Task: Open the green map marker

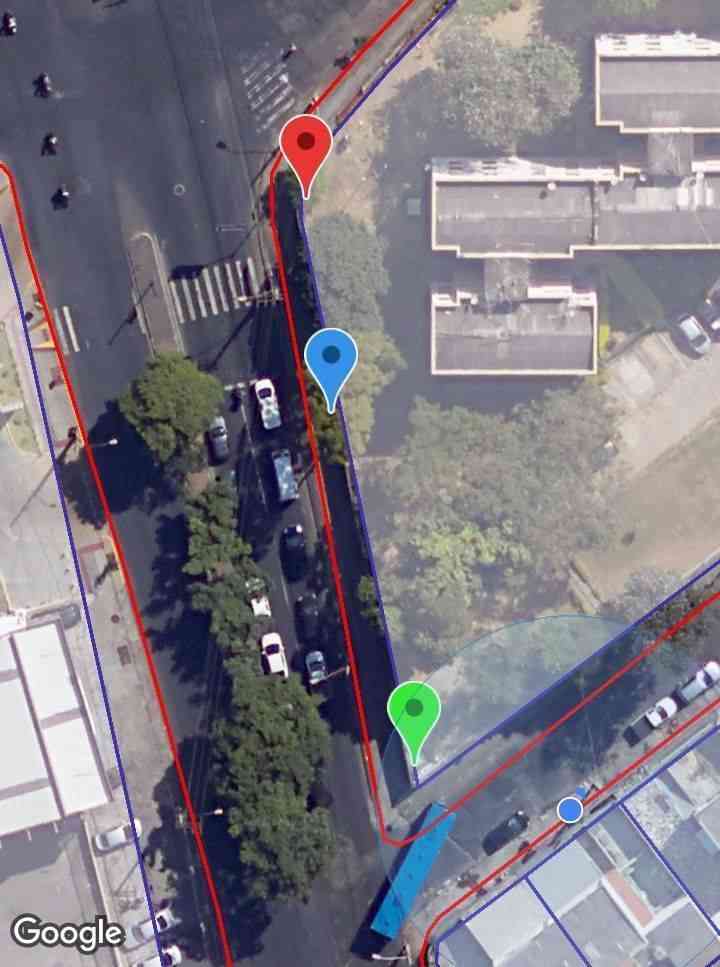Action: point(414,712)
